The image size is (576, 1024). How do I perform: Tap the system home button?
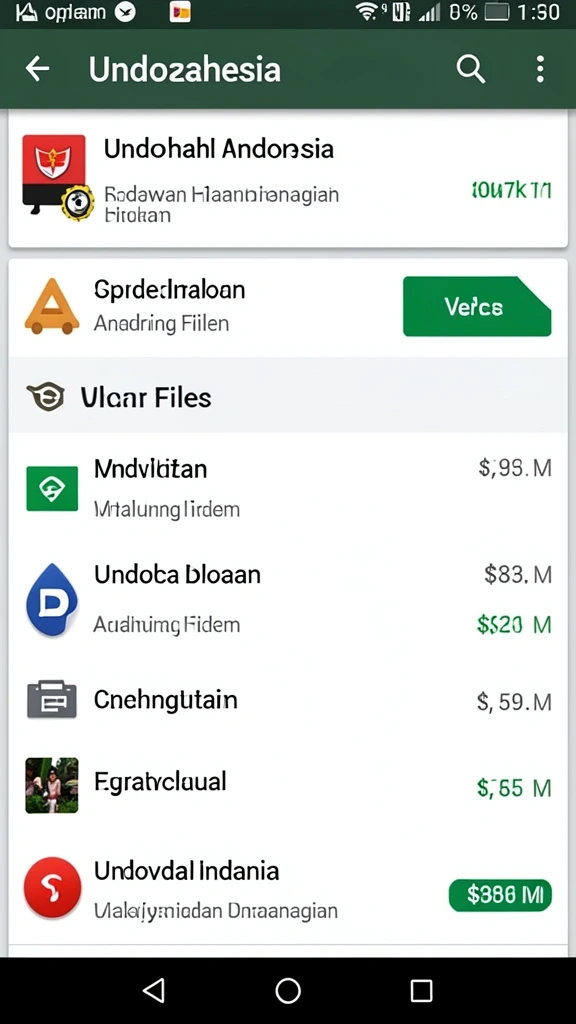288,991
